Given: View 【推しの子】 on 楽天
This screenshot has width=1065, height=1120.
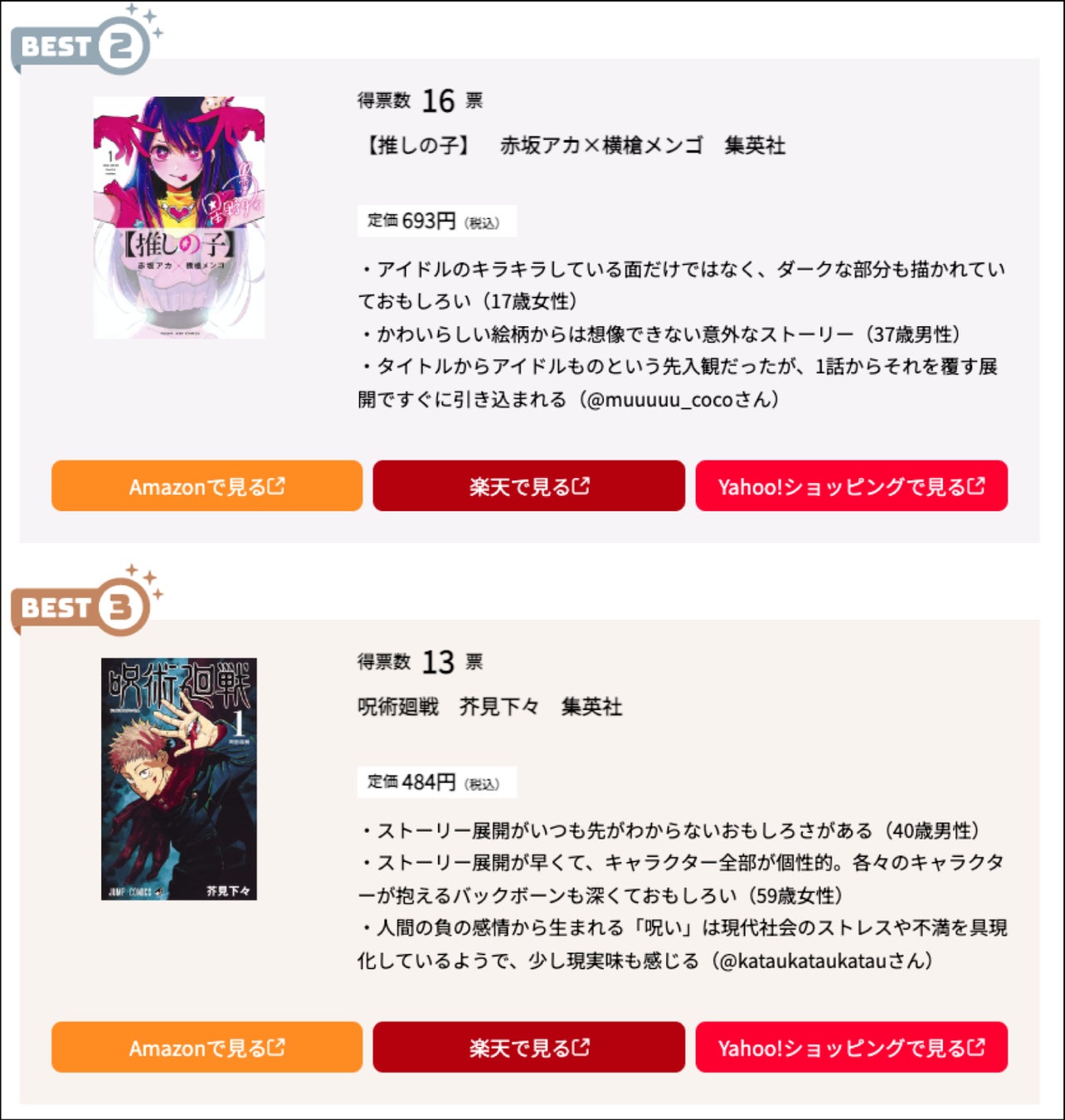Looking at the screenshot, I should [528, 486].
